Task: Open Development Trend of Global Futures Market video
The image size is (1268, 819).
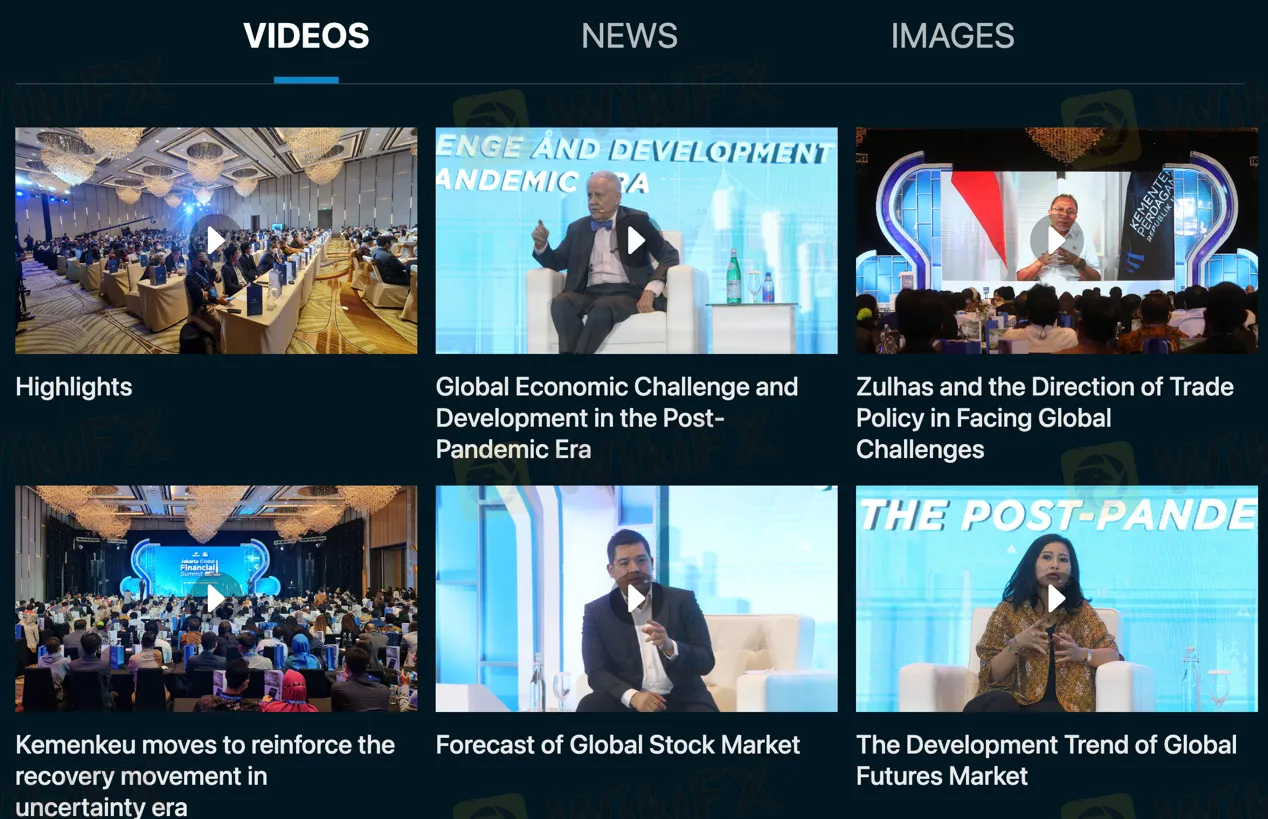Action: pyautogui.click(x=1056, y=598)
